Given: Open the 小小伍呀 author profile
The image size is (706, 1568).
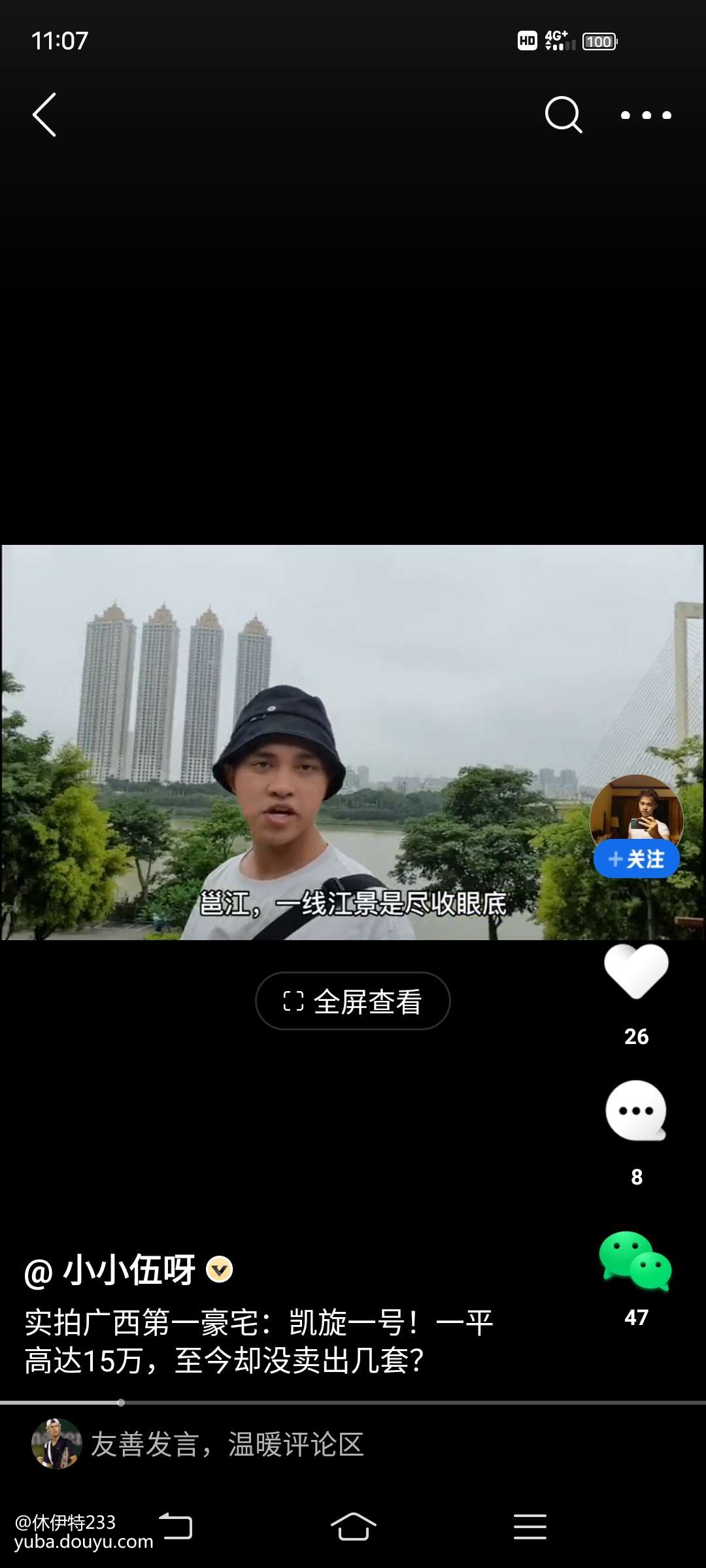Looking at the screenshot, I should tap(129, 1270).
